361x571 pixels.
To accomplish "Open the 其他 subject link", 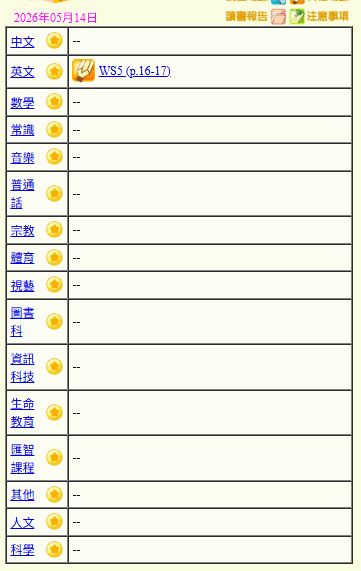I will point(22,495).
